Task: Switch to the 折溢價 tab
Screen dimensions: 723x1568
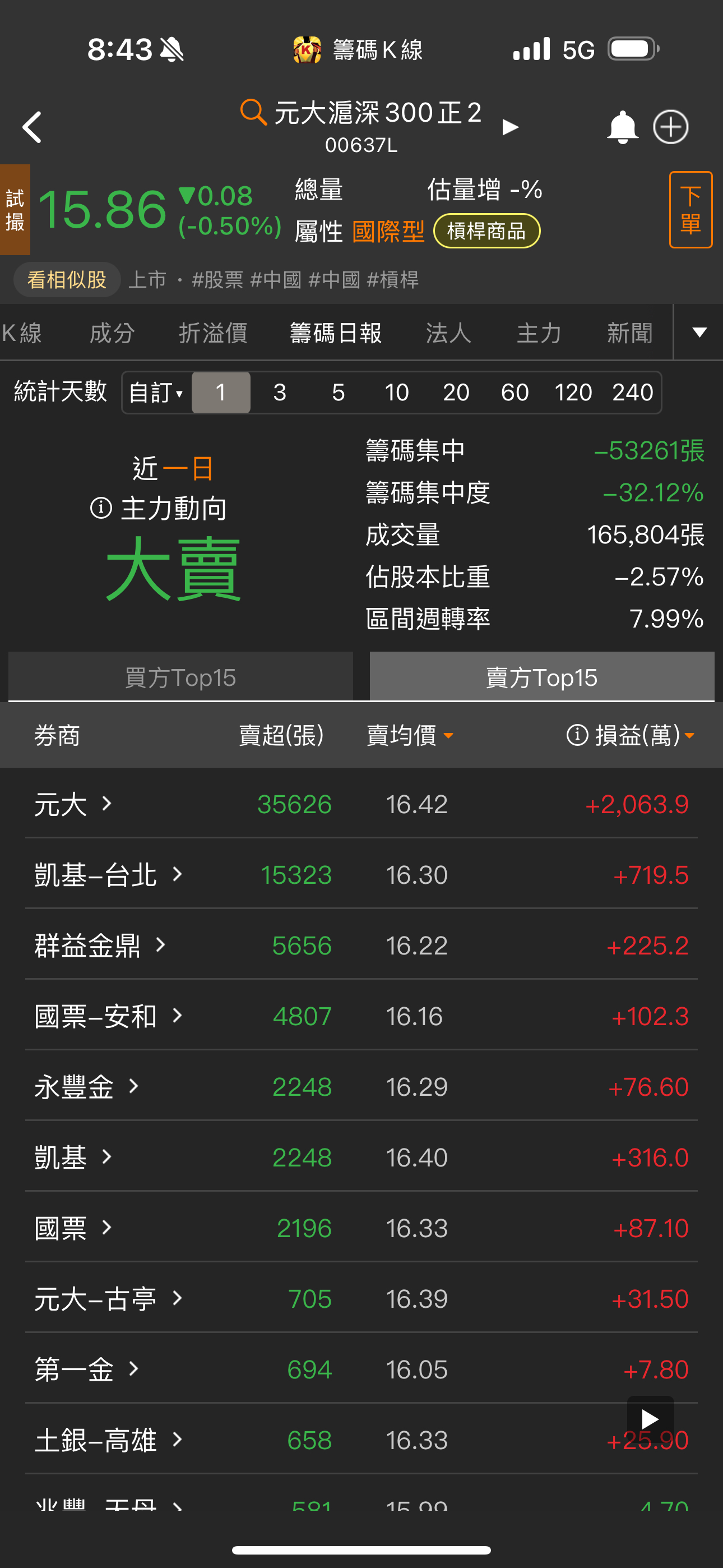Action: (213, 333)
